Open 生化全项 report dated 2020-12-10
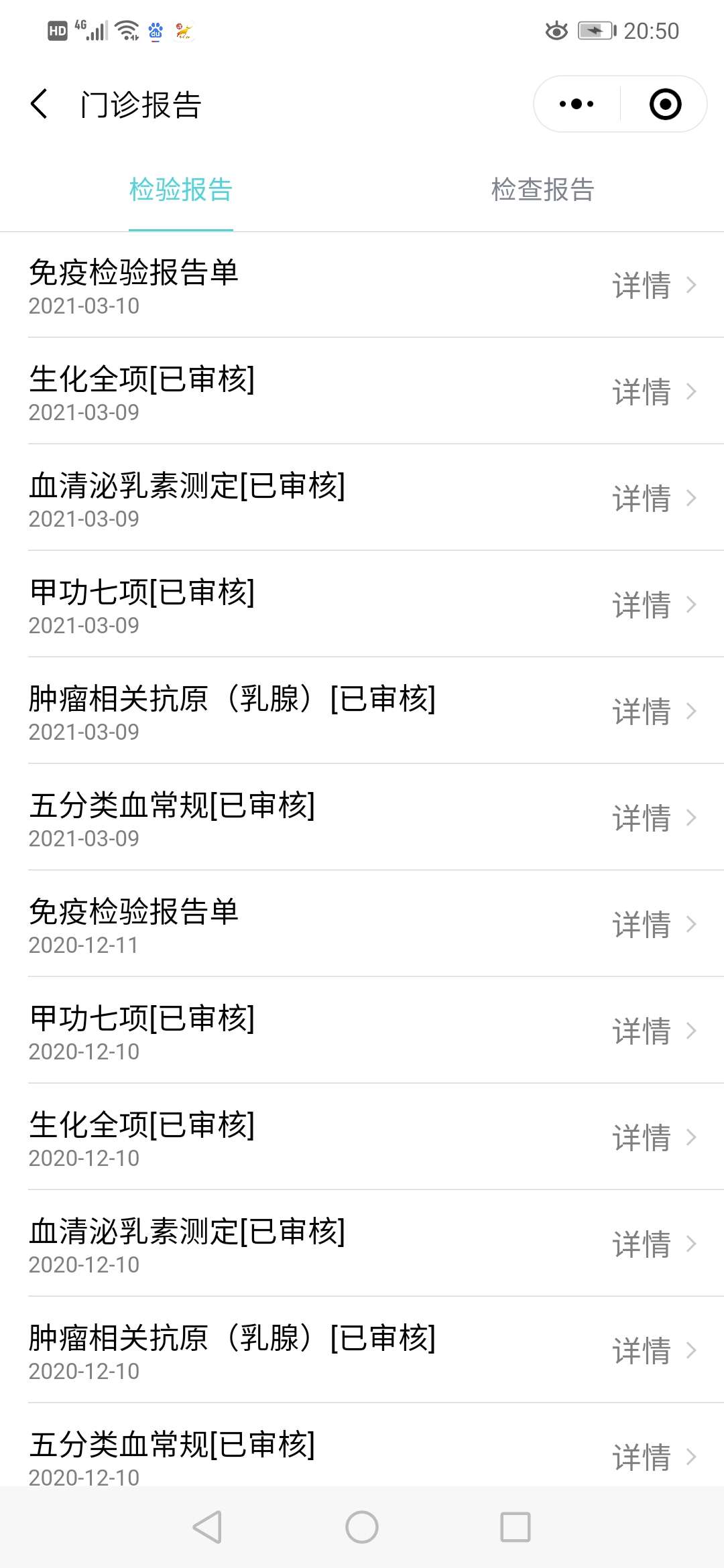This screenshot has height=1568, width=724. coord(362,1137)
